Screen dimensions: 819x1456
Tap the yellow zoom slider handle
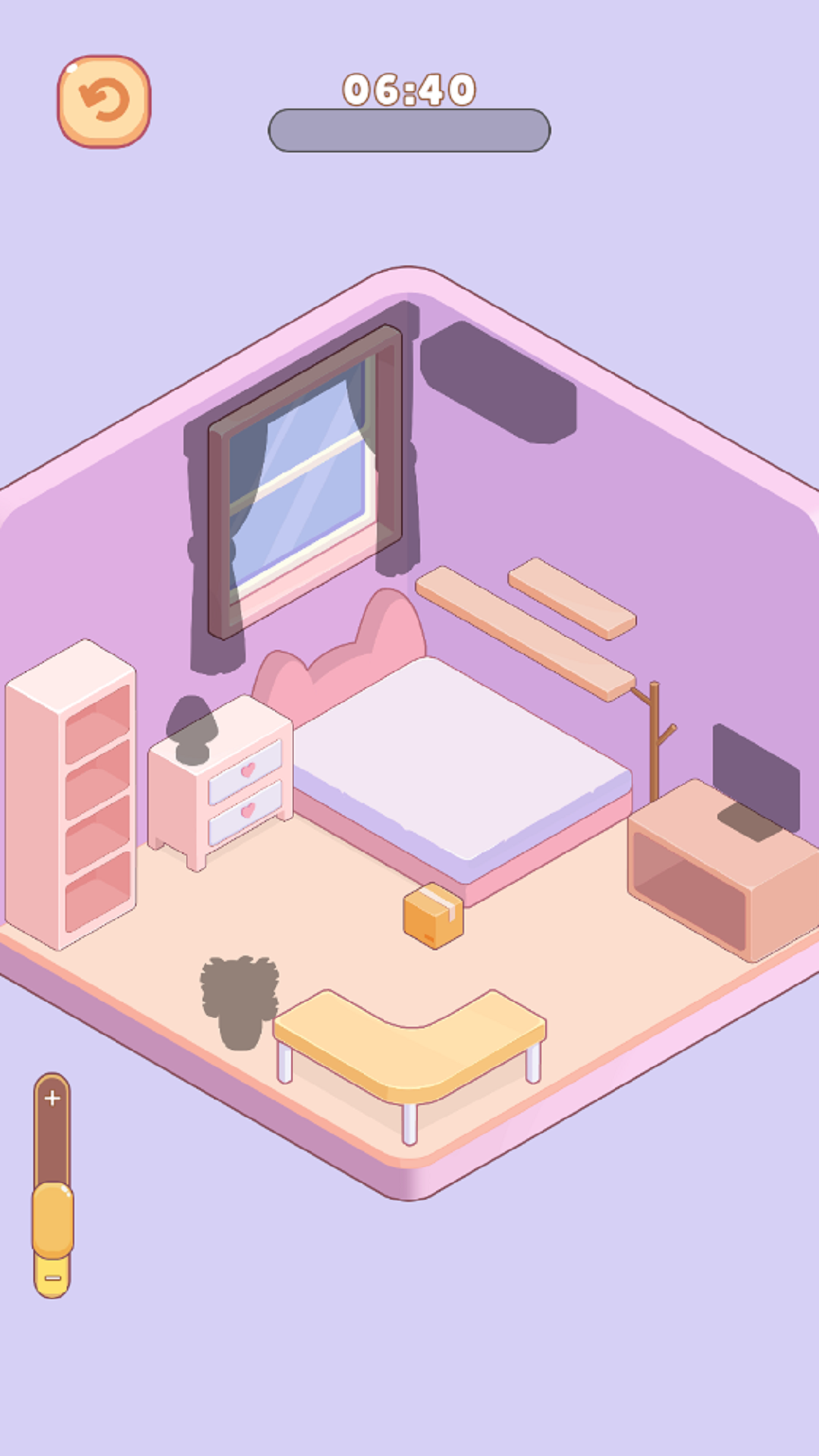[x=52, y=1219]
